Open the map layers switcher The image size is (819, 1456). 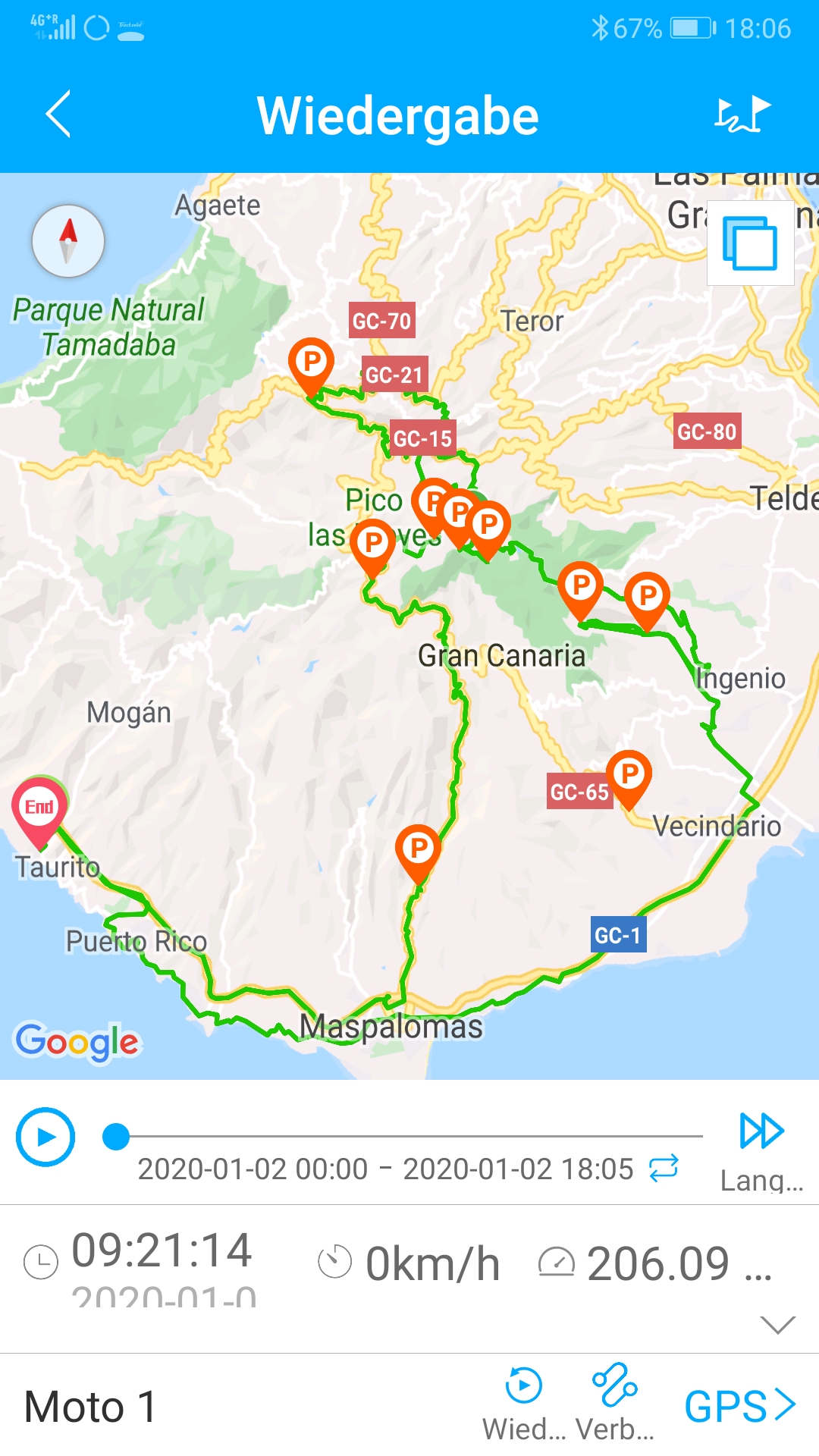pos(751,243)
